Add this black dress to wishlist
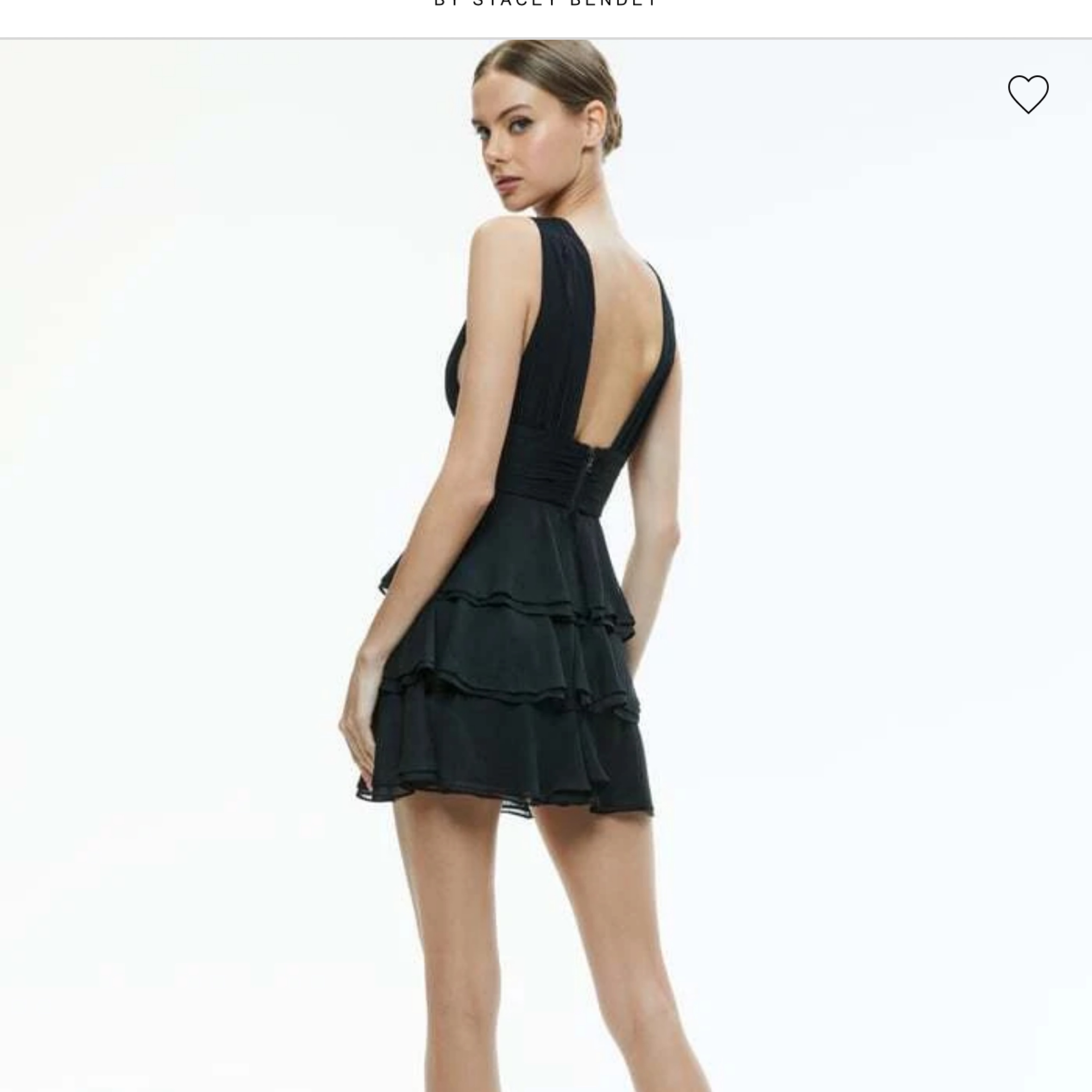 1027,94
